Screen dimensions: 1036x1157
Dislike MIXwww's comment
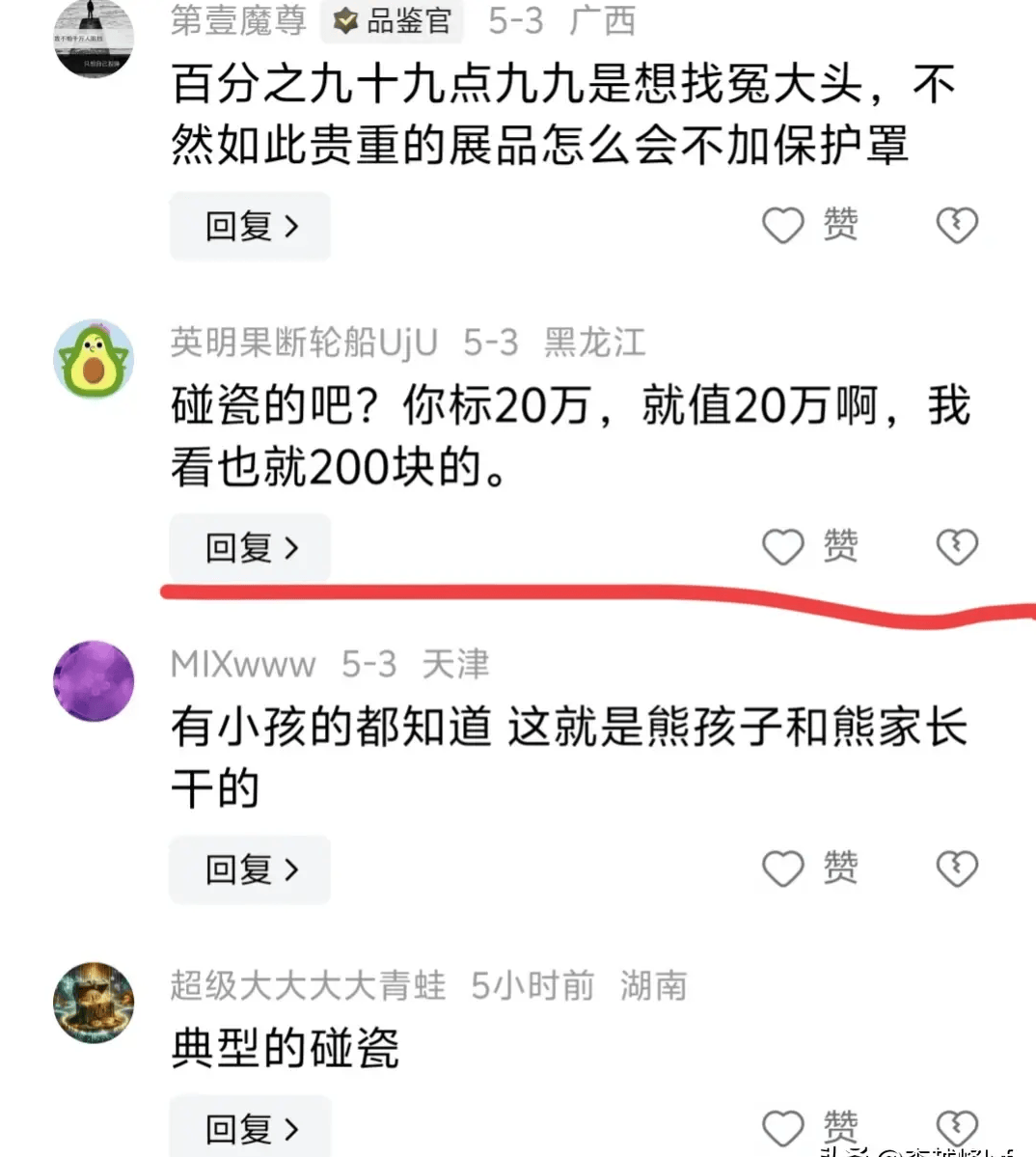point(957,868)
